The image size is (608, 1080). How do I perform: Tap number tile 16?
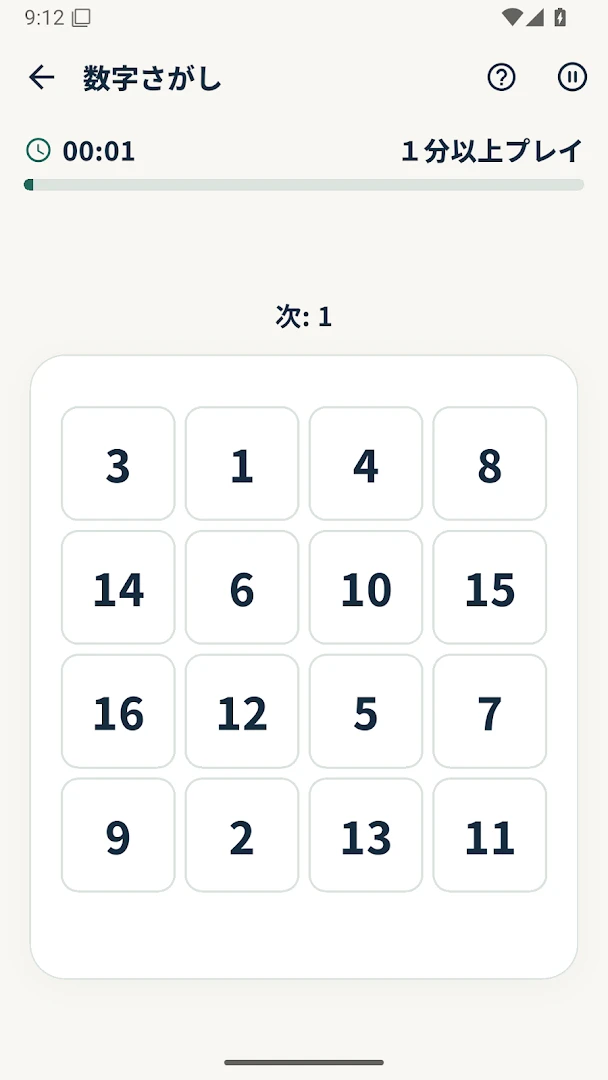(118, 712)
